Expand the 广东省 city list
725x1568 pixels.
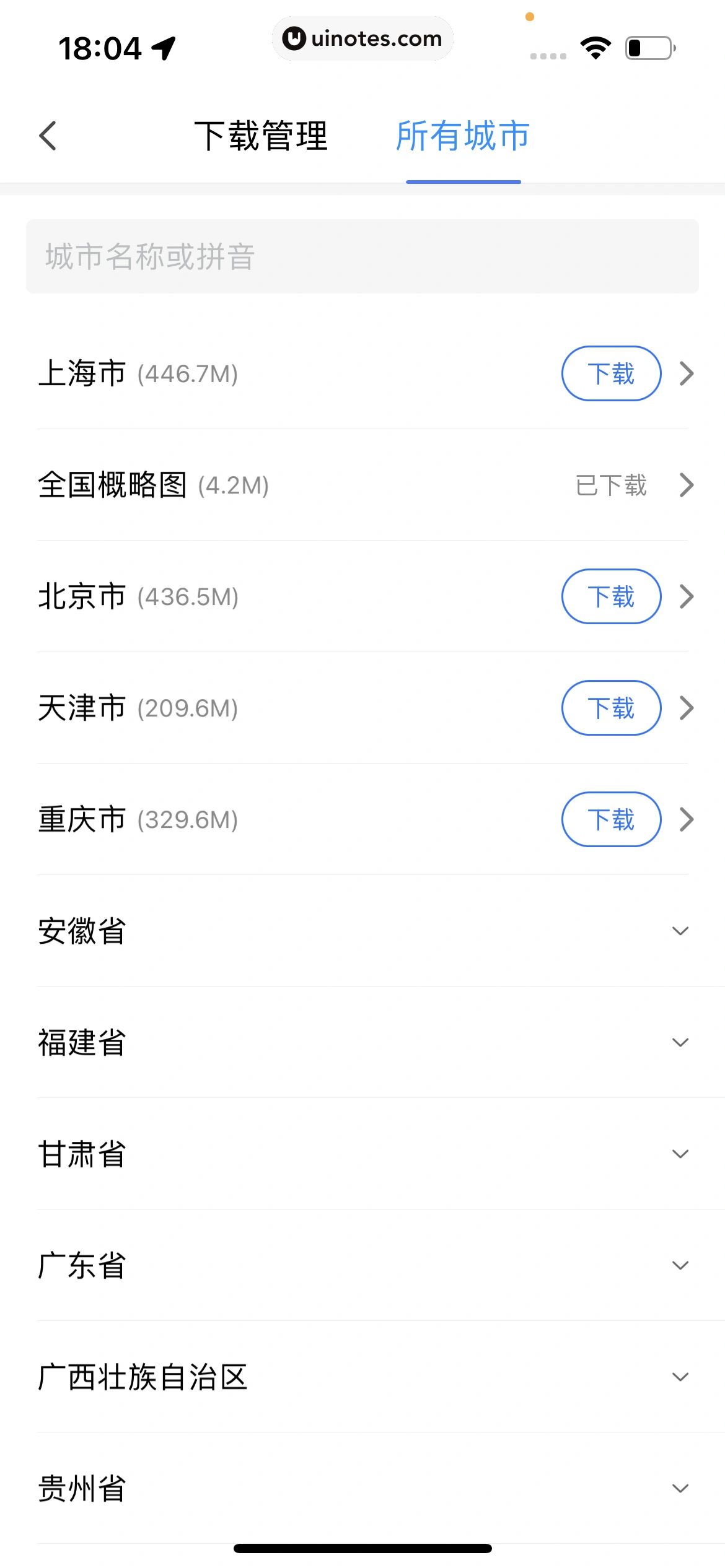click(680, 1265)
